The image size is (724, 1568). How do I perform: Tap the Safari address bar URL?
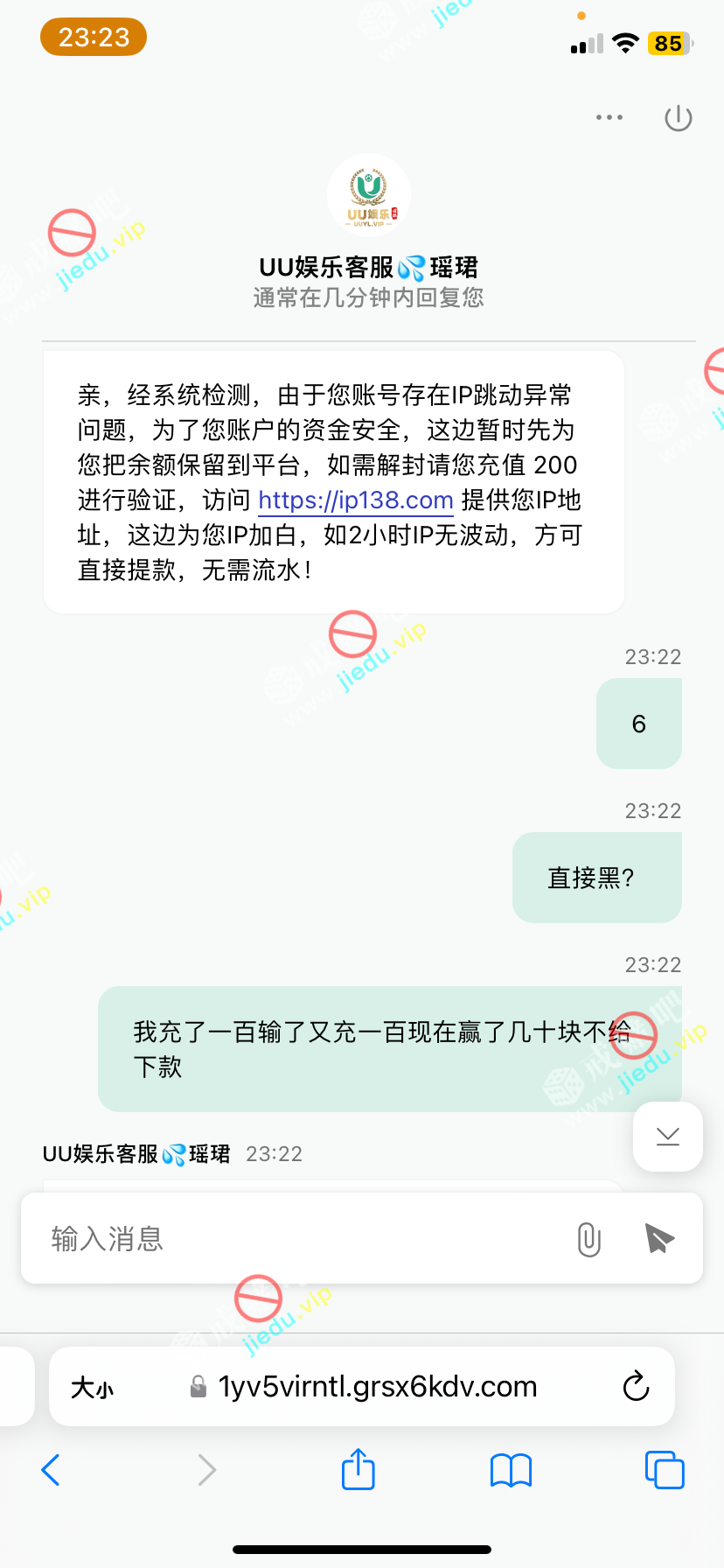[x=378, y=1387]
